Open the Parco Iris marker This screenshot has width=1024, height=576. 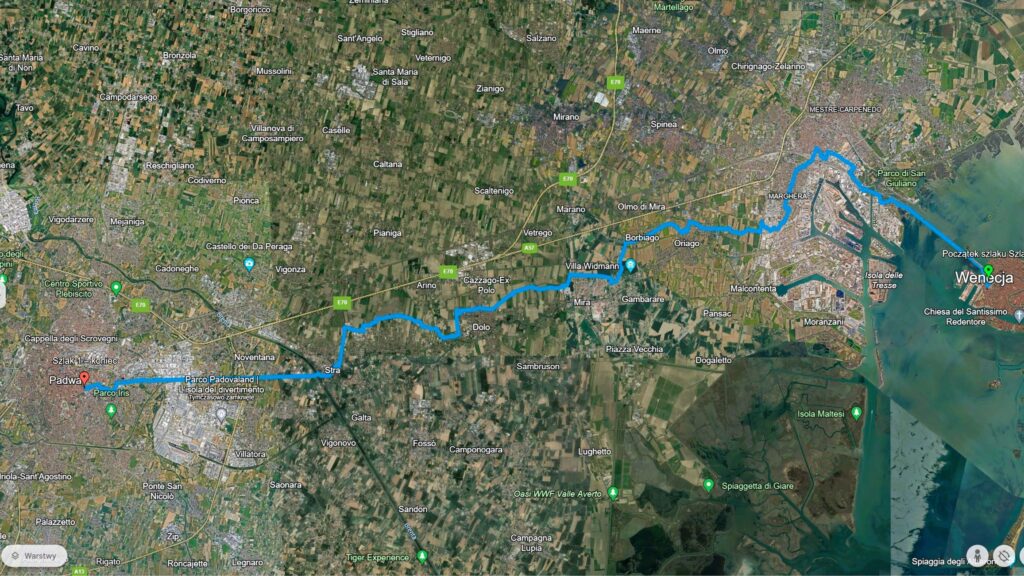(111, 409)
